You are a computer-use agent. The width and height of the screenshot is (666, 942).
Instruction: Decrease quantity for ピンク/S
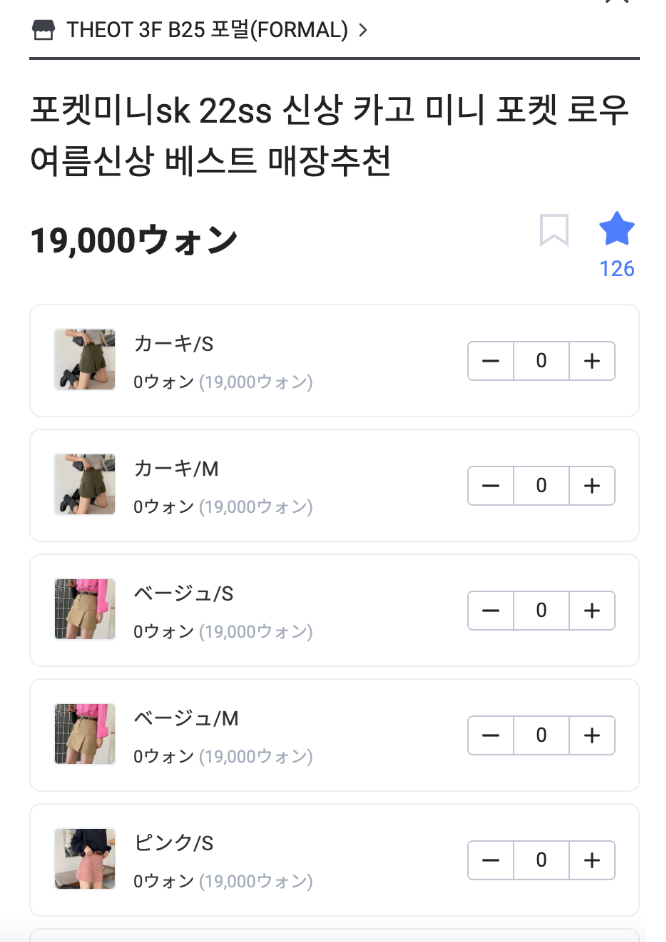[x=491, y=861]
